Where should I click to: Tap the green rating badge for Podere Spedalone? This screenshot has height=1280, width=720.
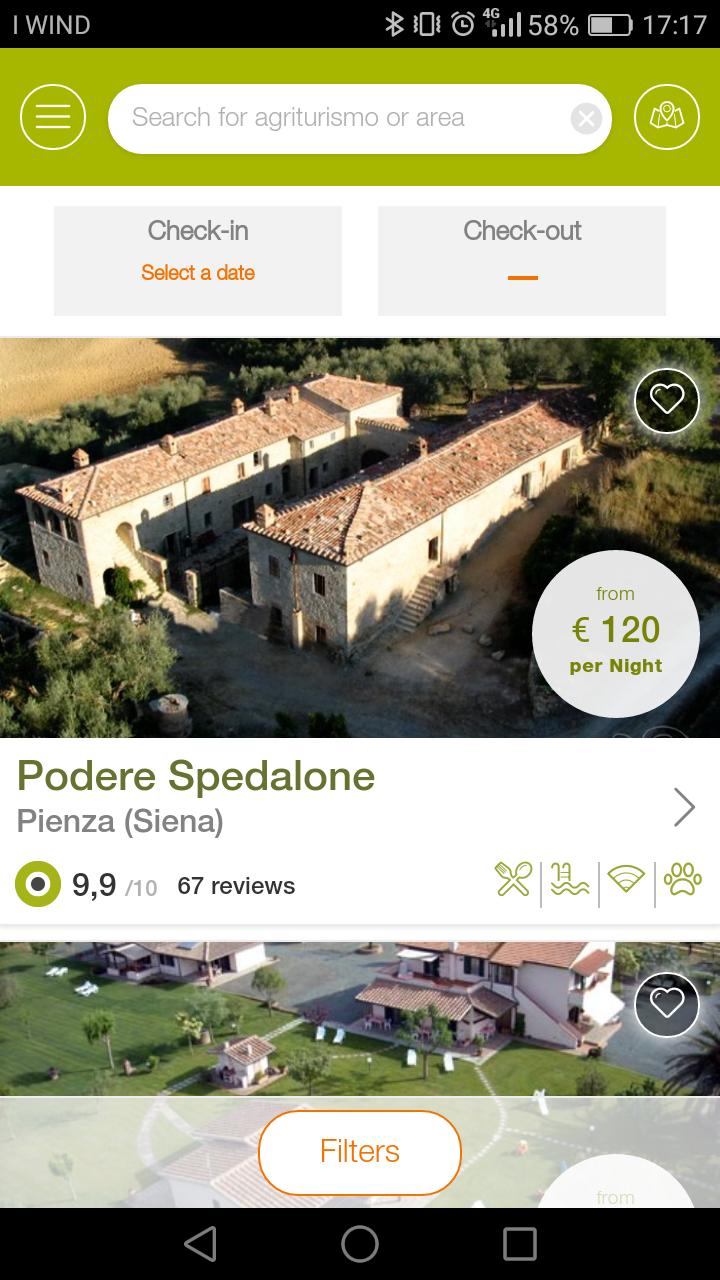(x=37, y=885)
